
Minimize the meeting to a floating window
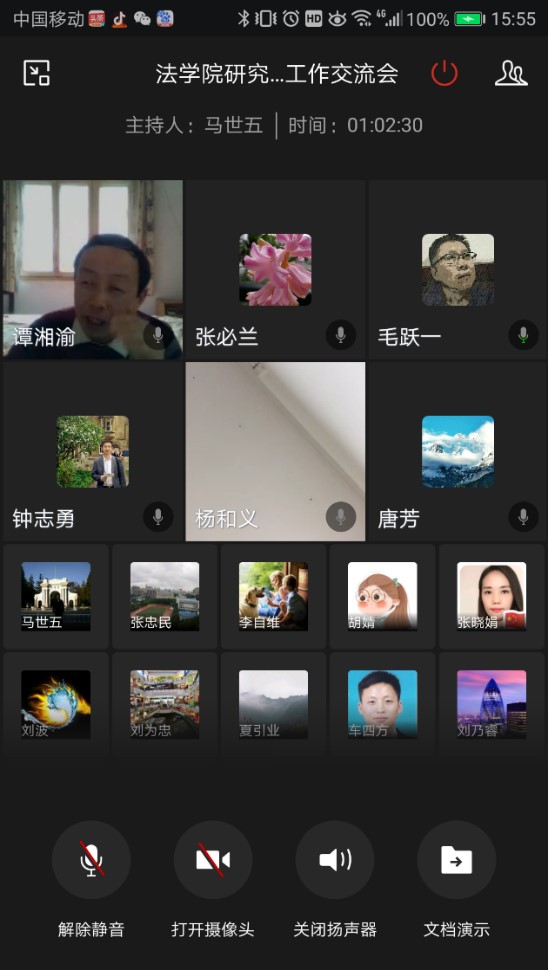click(x=36, y=73)
